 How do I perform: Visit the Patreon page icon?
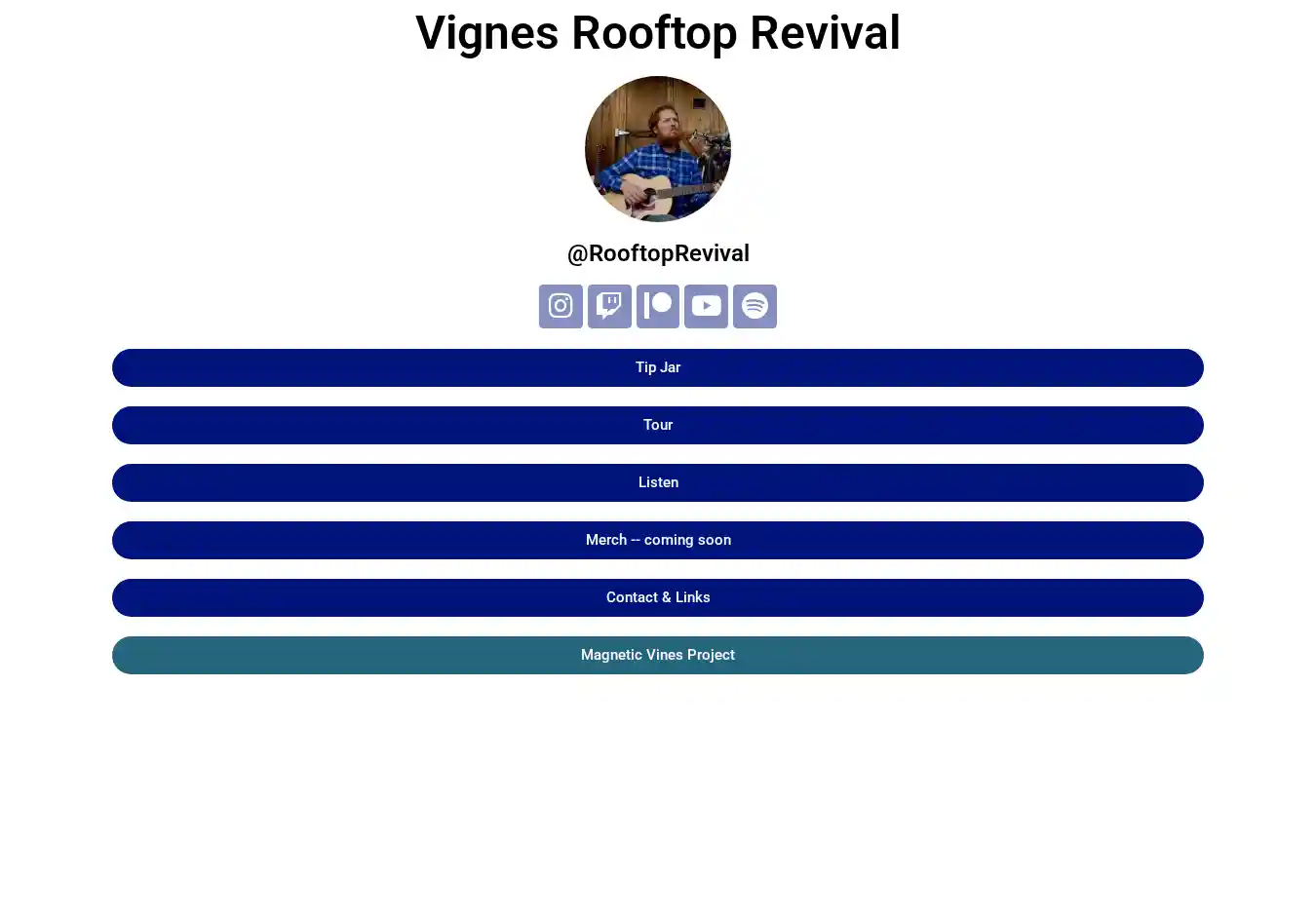pyautogui.click(x=658, y=306)
